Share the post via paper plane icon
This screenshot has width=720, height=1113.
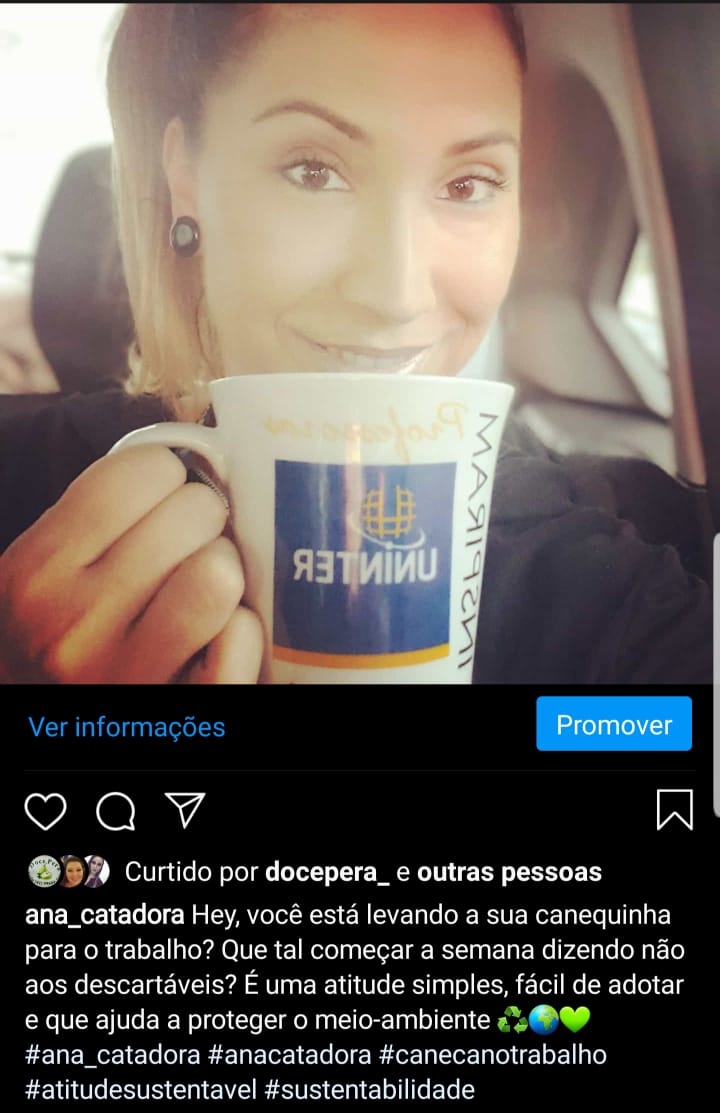[185, 809]
